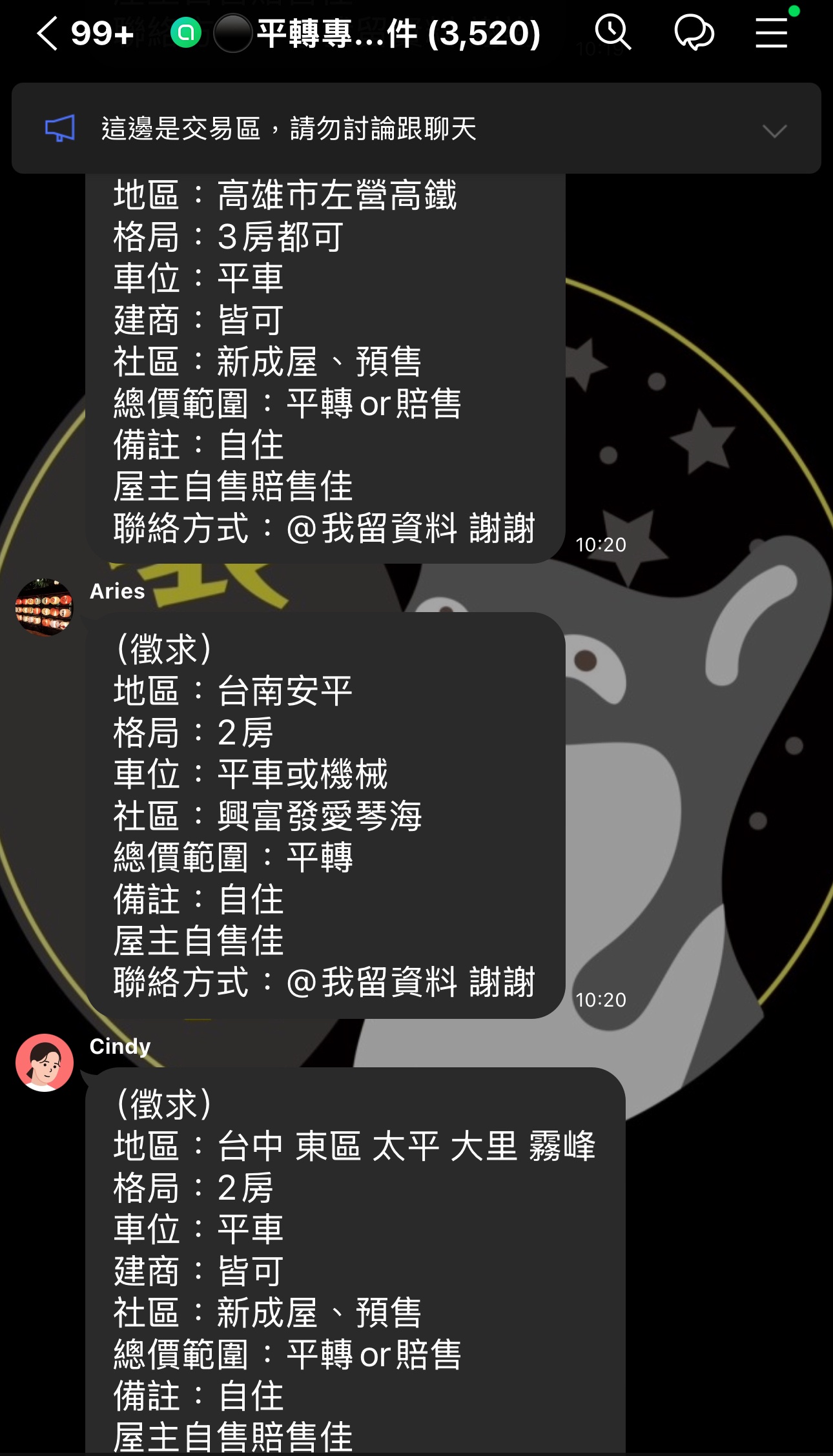Screen dimensions: 833x1456
Task: Open the message threads icon
Action: pyautogui.click(x=694, y=32)
